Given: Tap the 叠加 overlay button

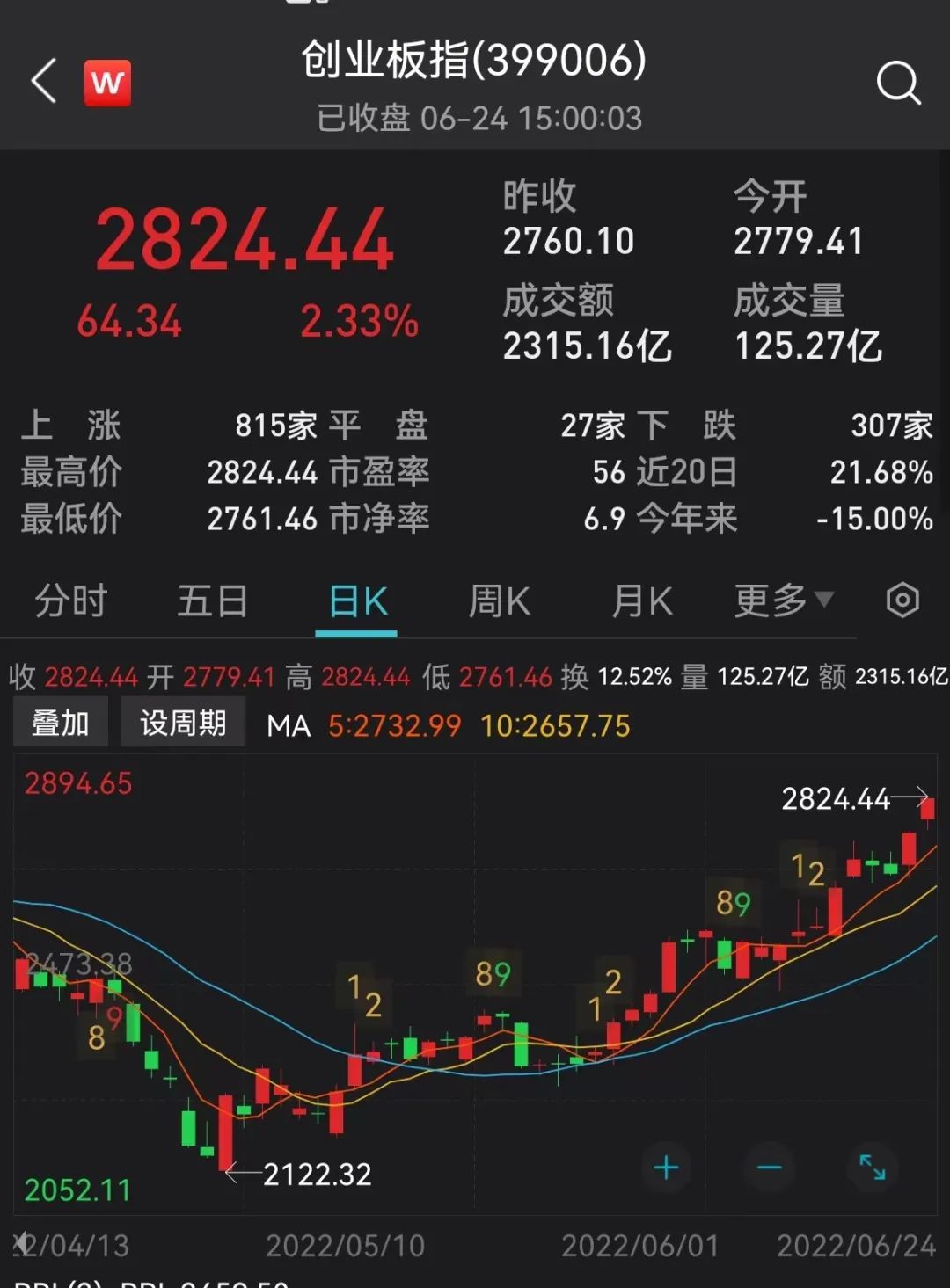Looking at the screenshot, I should tap(61, 723).
